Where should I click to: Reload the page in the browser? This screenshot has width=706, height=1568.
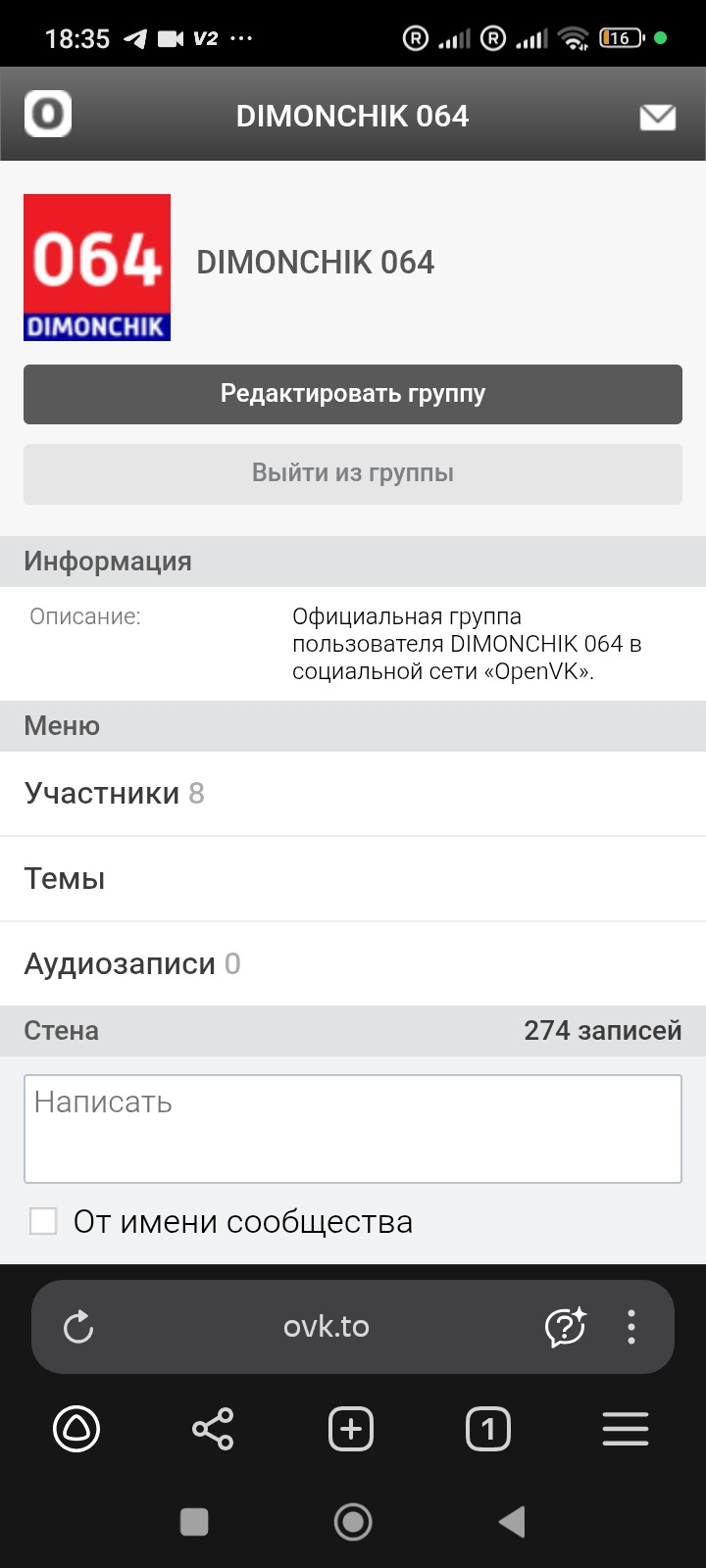[x=78, y=1327]
